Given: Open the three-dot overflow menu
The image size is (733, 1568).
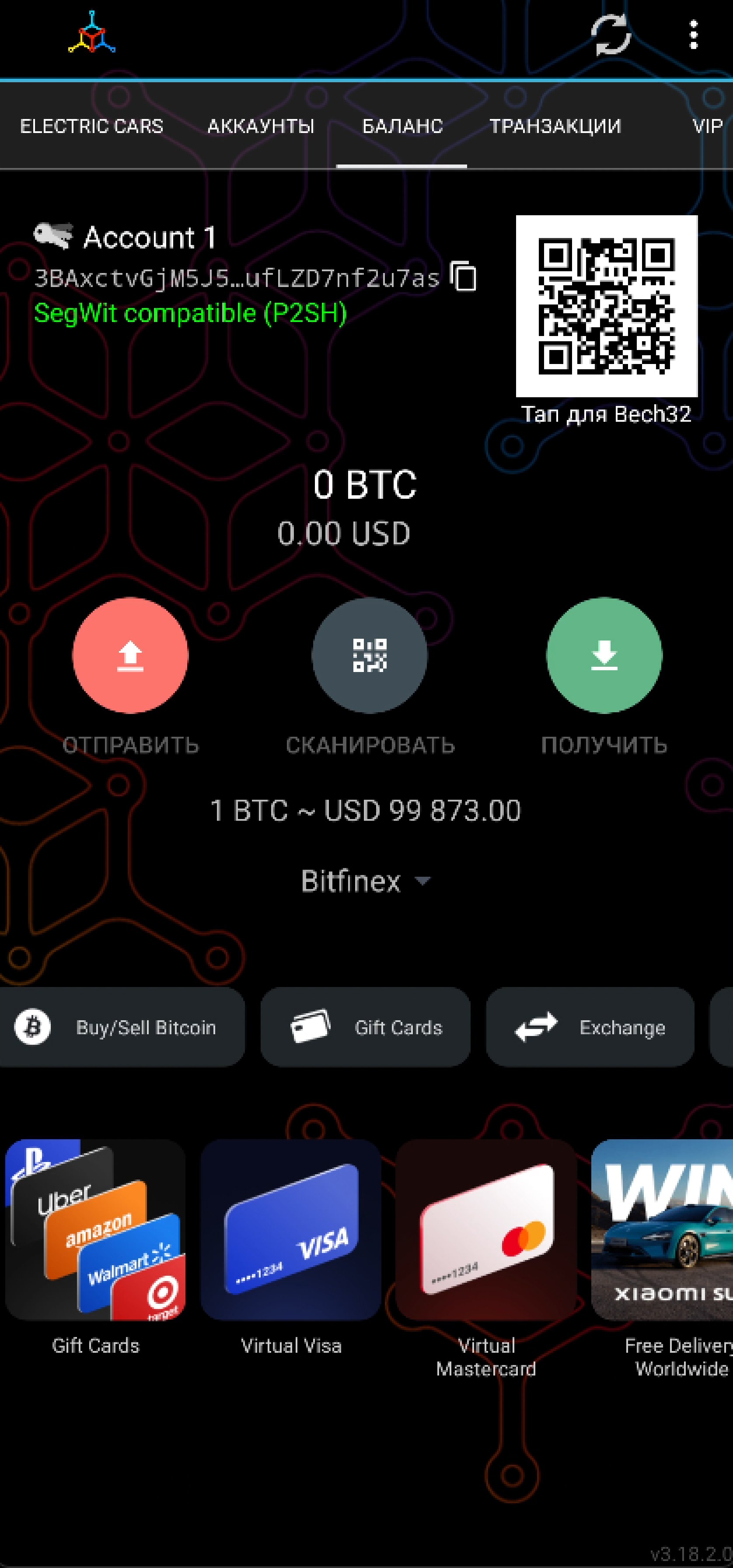Looking at the screenshot, I should click(693, 35).
